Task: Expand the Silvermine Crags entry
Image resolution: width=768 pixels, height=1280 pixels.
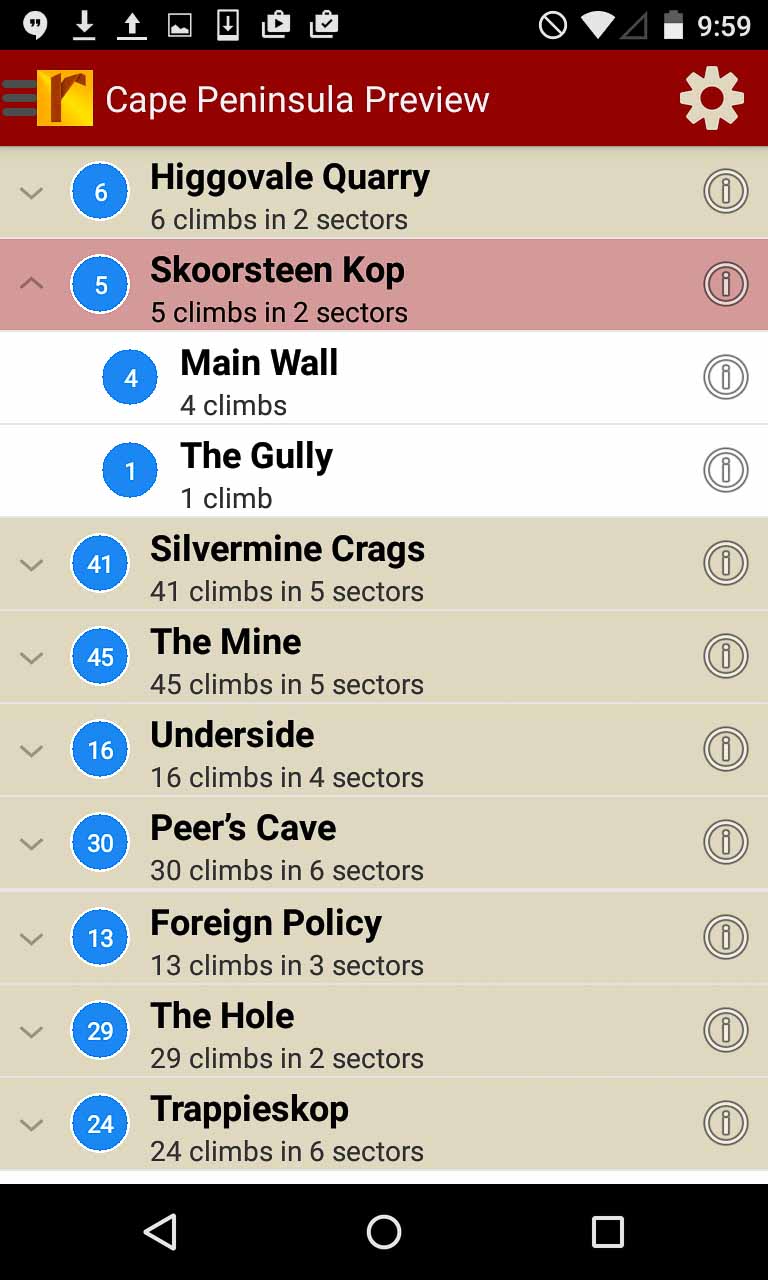Action: pyautogui.click(x=32, y=564)
